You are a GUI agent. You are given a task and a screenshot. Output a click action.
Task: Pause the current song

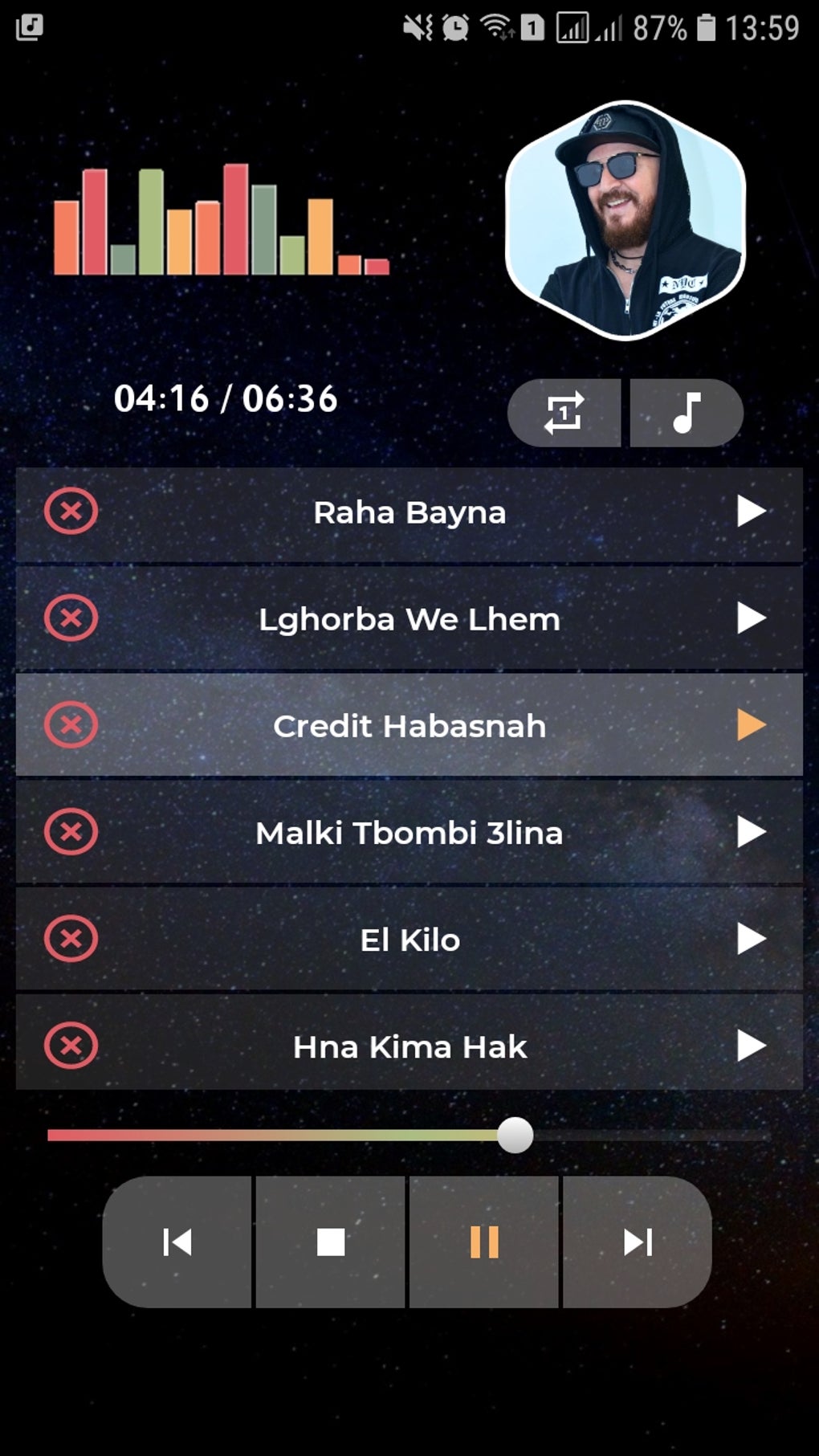484,1242
